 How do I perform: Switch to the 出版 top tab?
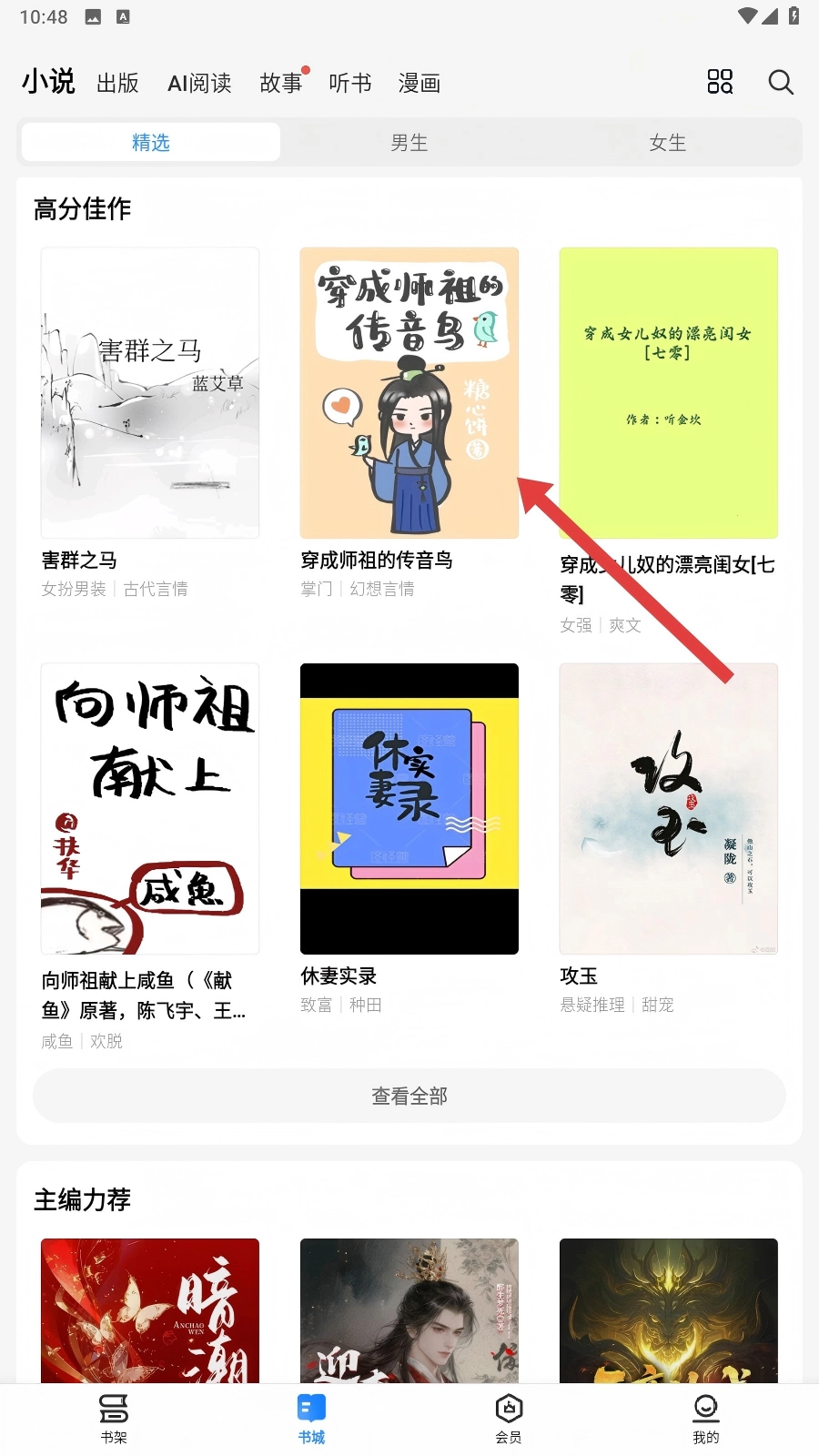pyautogui.click(x=117, y=84)
